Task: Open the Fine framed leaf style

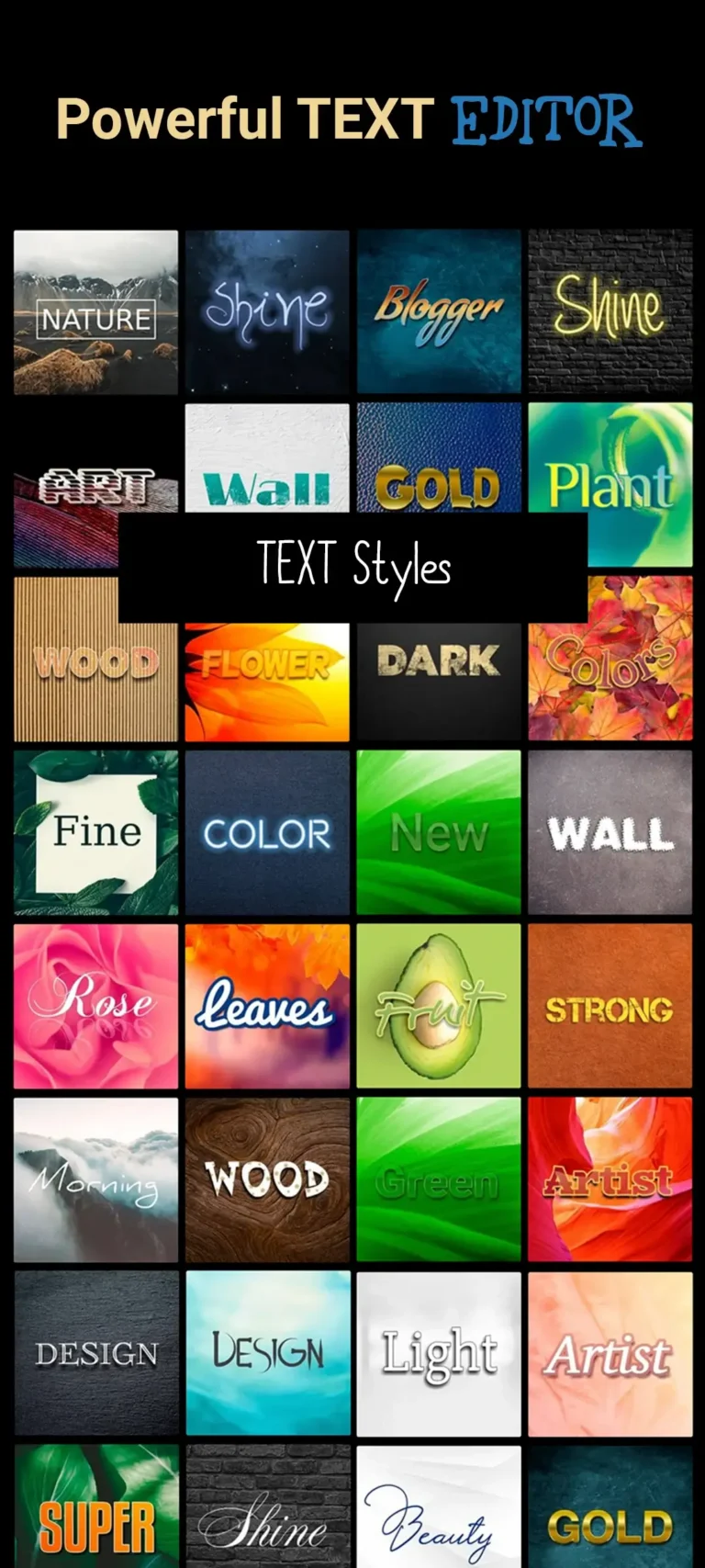Action: pyautogui.click(x=95, y=831)
